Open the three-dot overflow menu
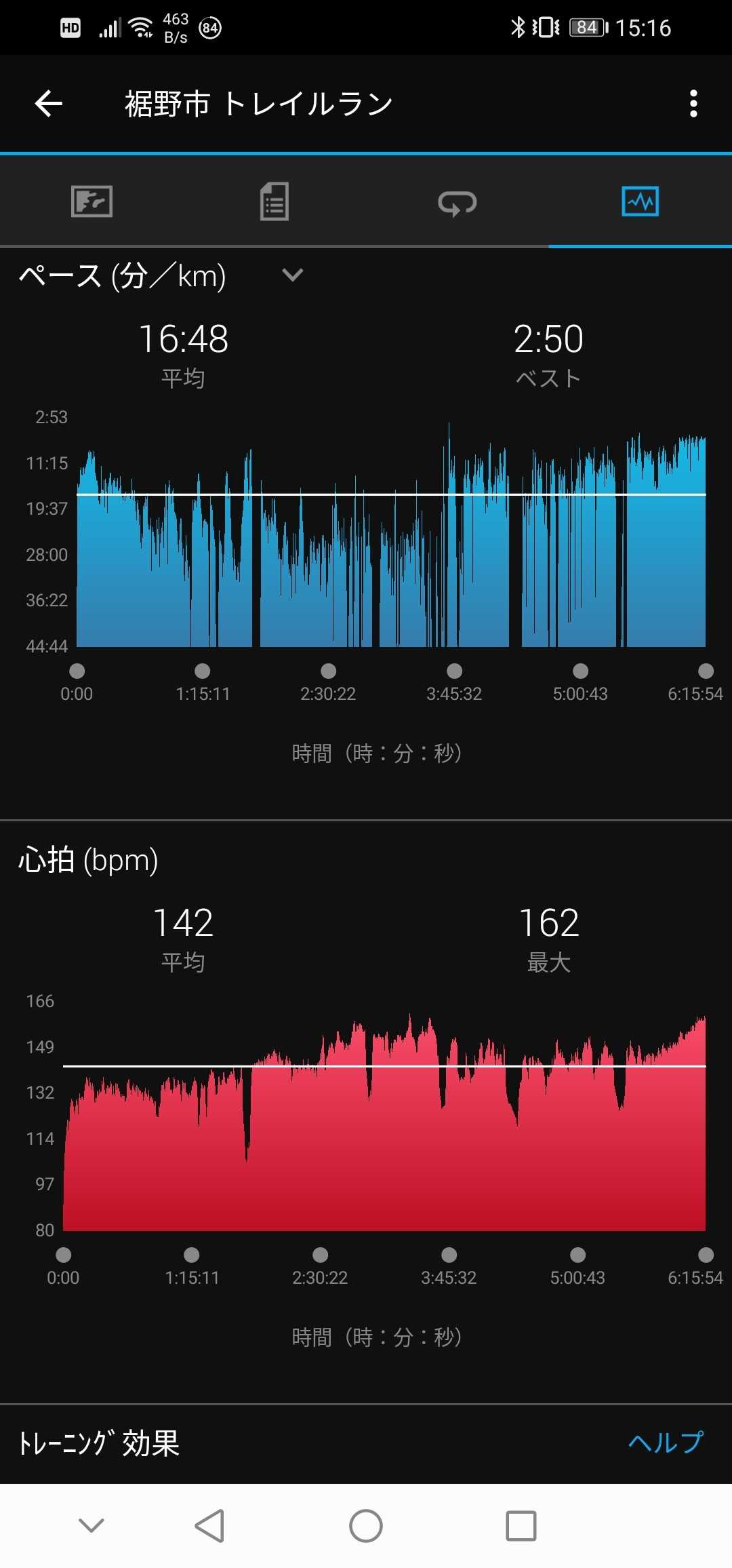Viewport: 732px width, 1568px height. [693, 104]
